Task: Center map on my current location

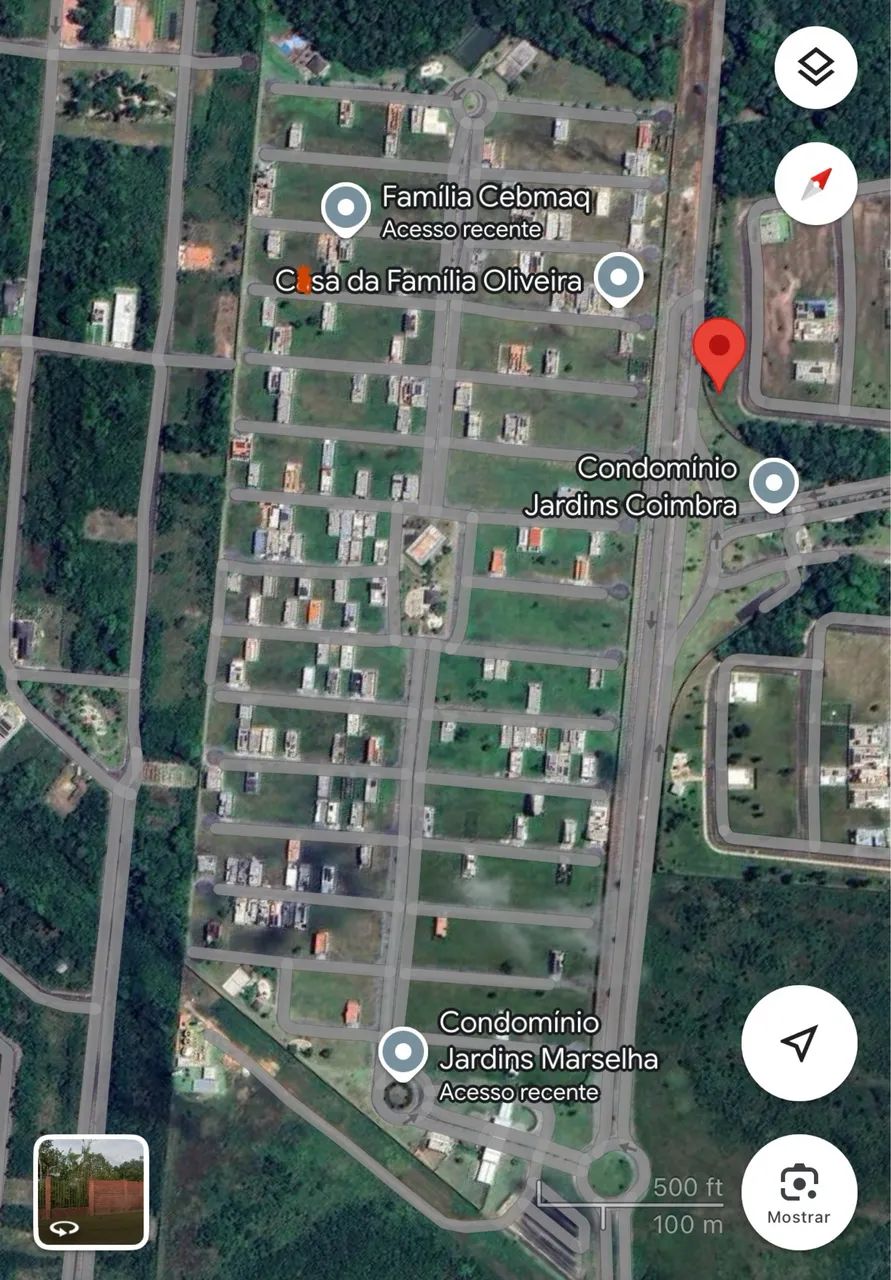Action: 798,1042
